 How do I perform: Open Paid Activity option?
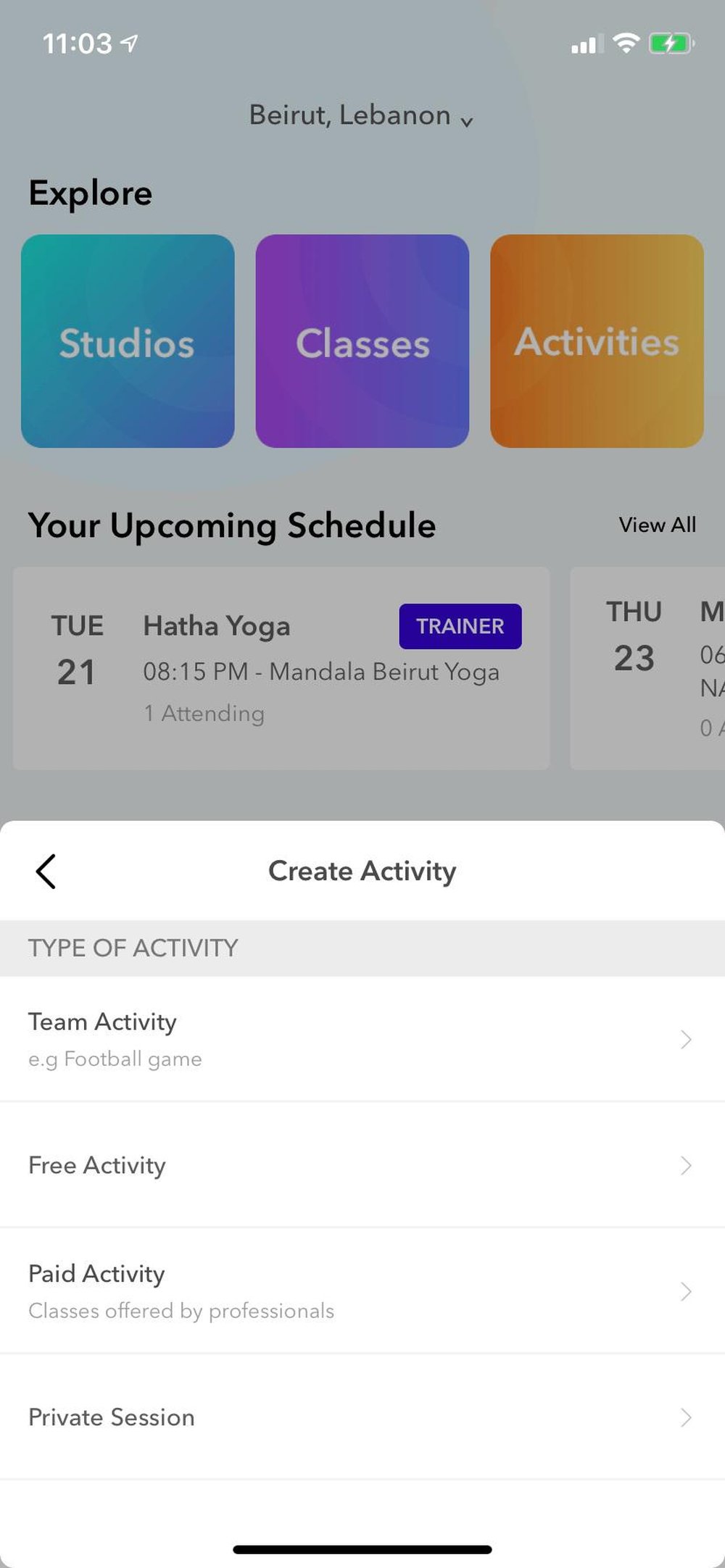pyautogui.click(x=361, y=1291)
